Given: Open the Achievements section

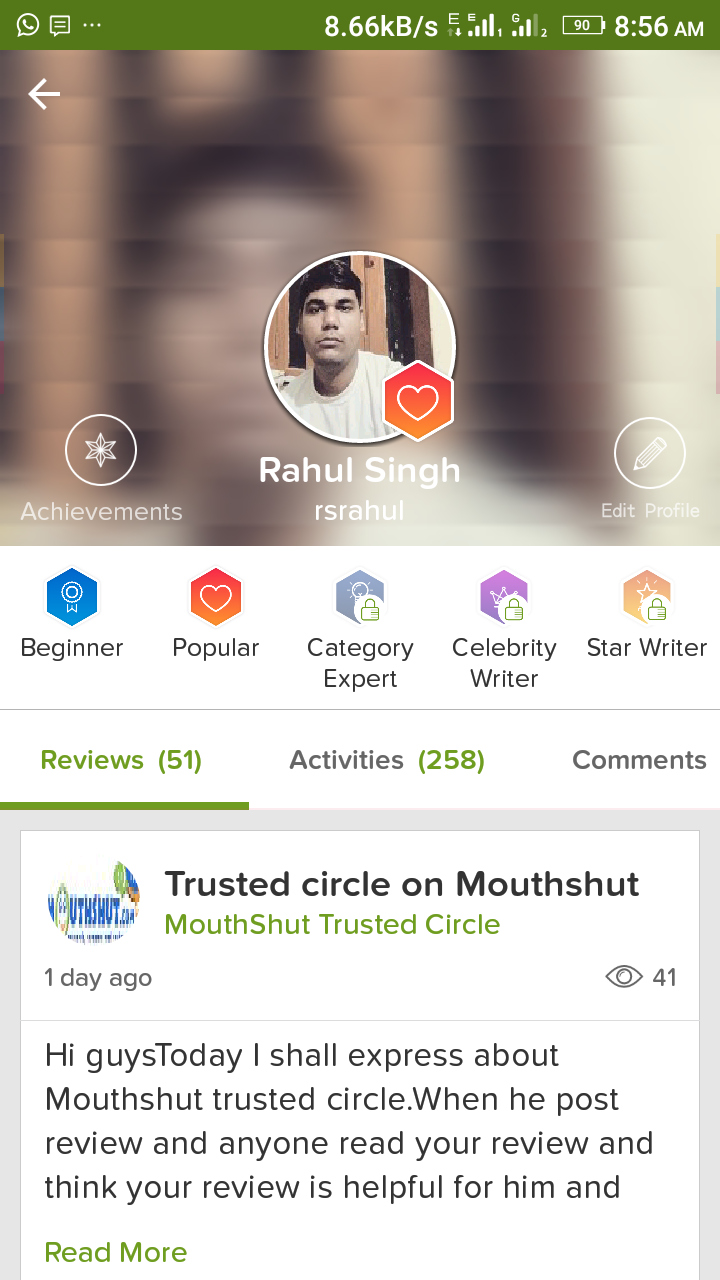Looking at the screenshot, I should (101, 453).
